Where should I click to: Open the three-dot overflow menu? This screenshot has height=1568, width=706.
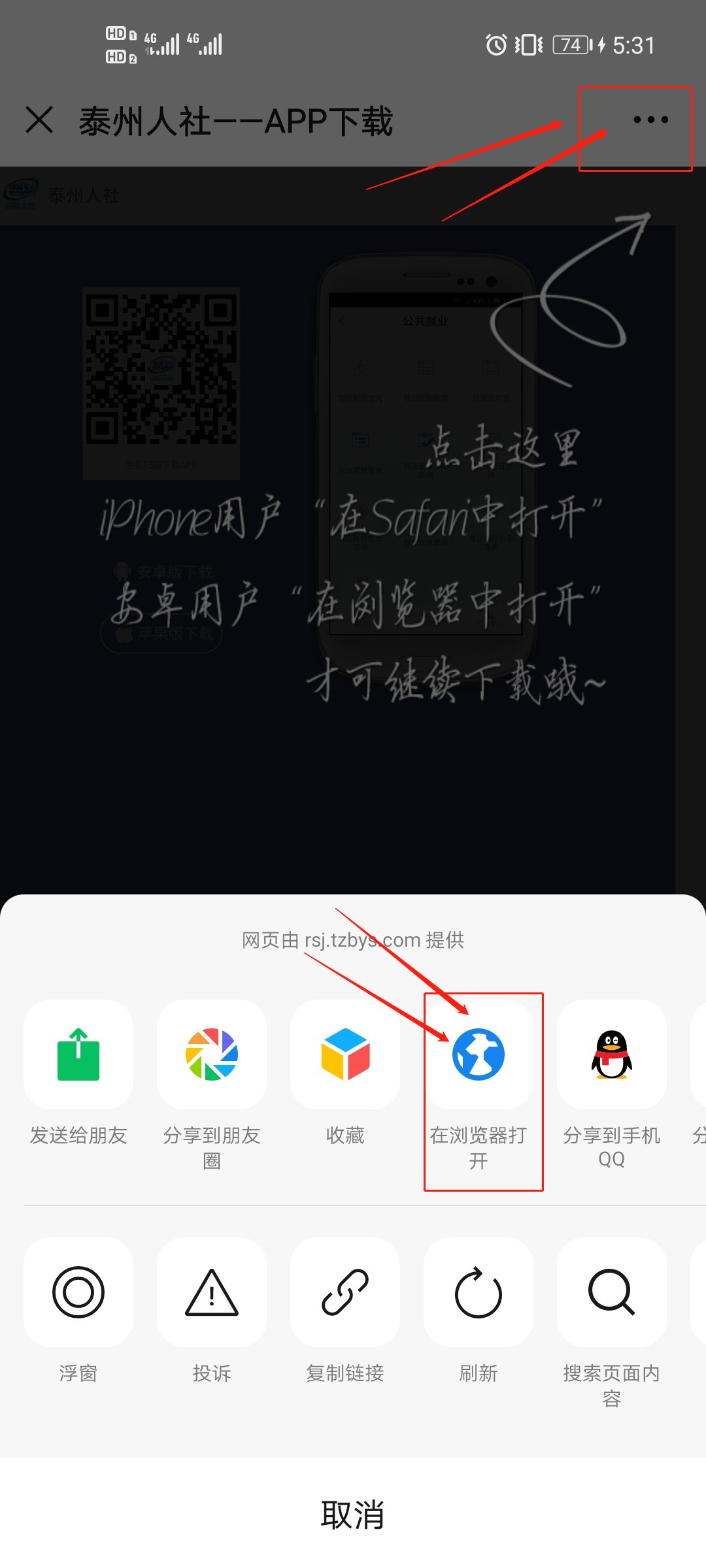tap(650, 120)
